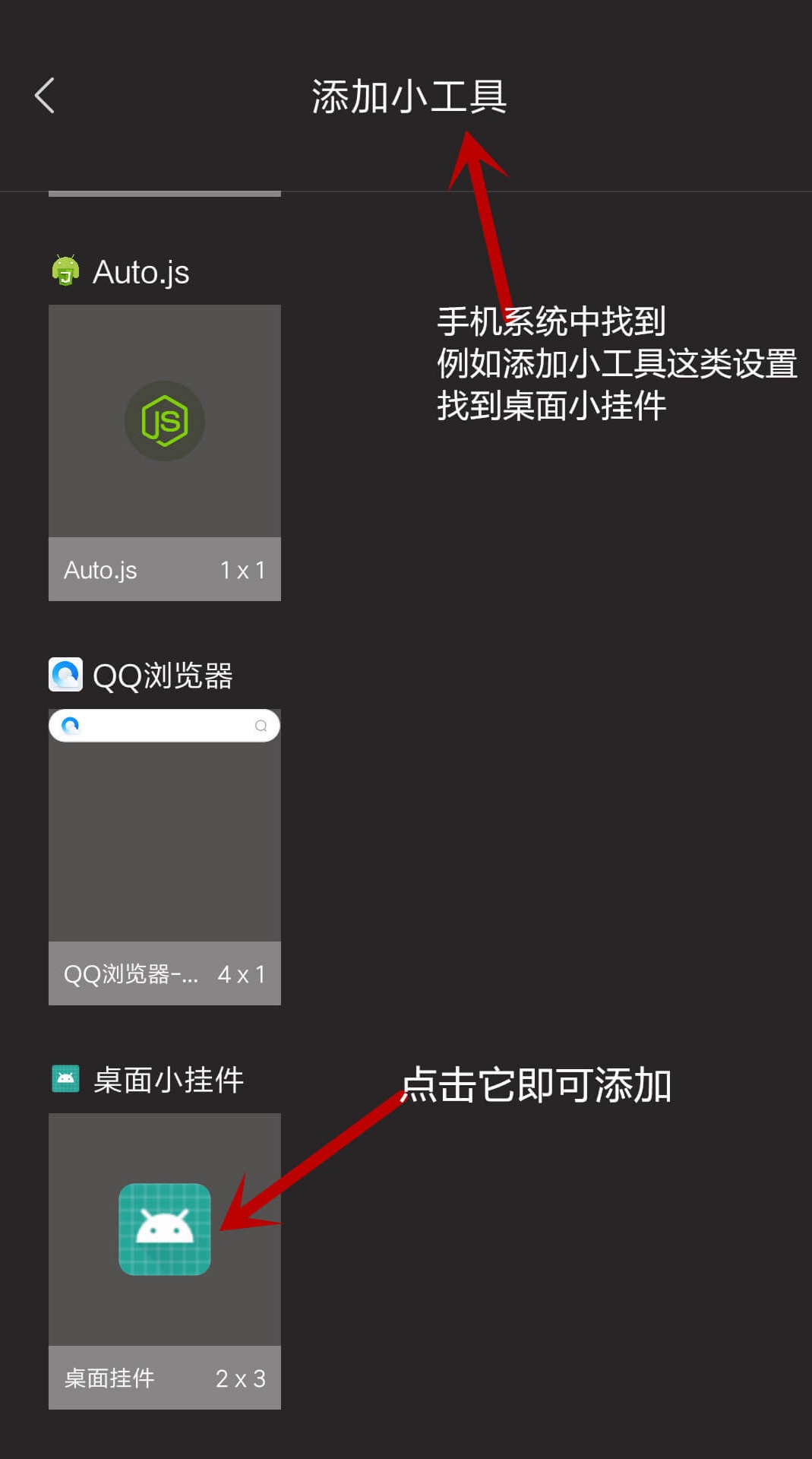The width and height of the screenshot is (812, 1459).
Task: Go back from the 添加小工具 screen
Action: [x=45, y=96]
